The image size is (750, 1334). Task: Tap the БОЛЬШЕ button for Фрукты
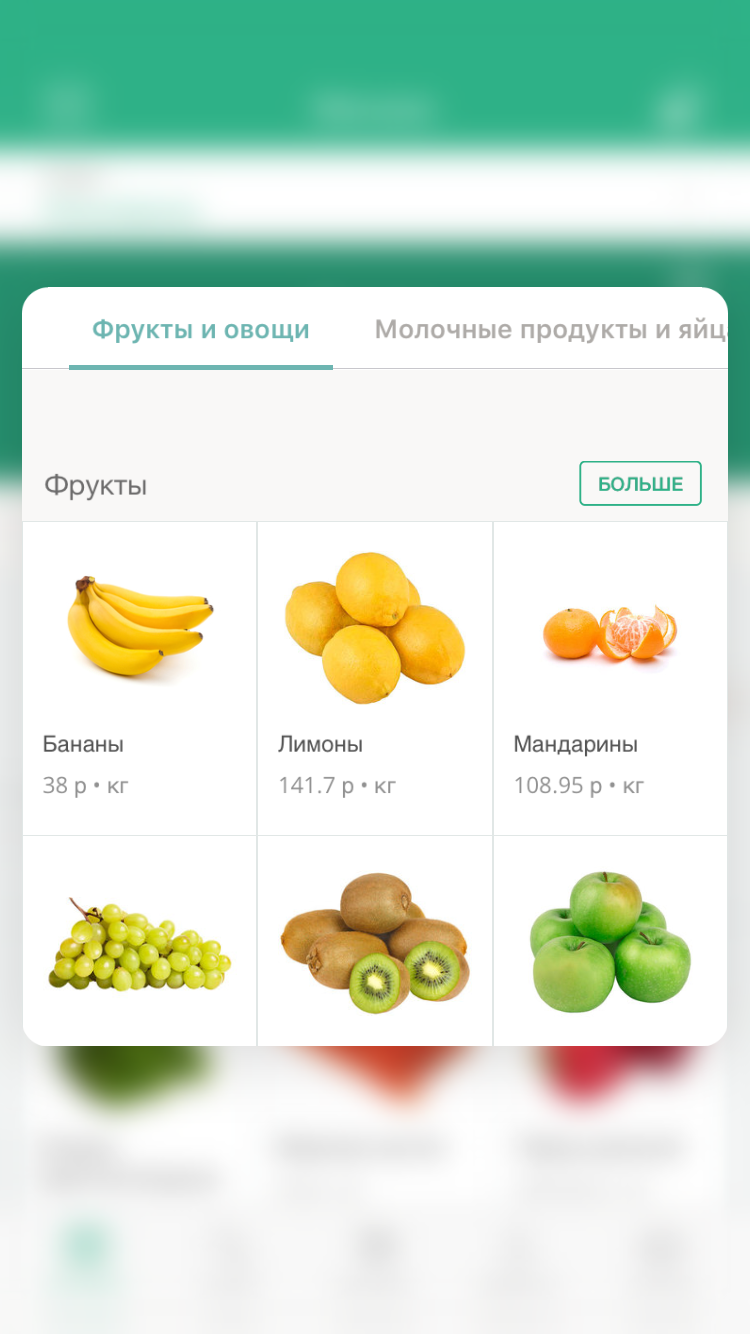(x=640, y=484)
